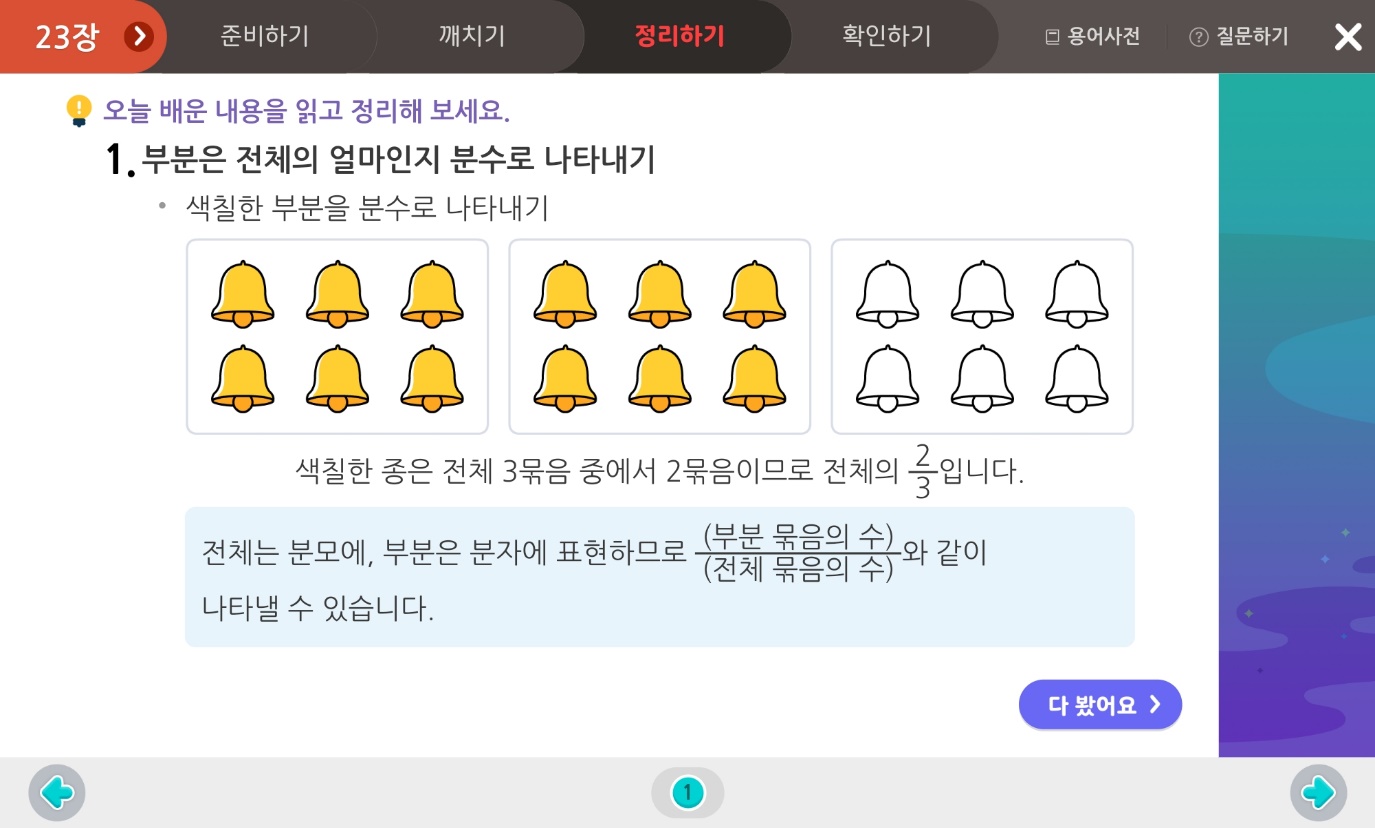Open the 23장 chapter arrow
1375x828 pixels.
click(x=139, y=37)
